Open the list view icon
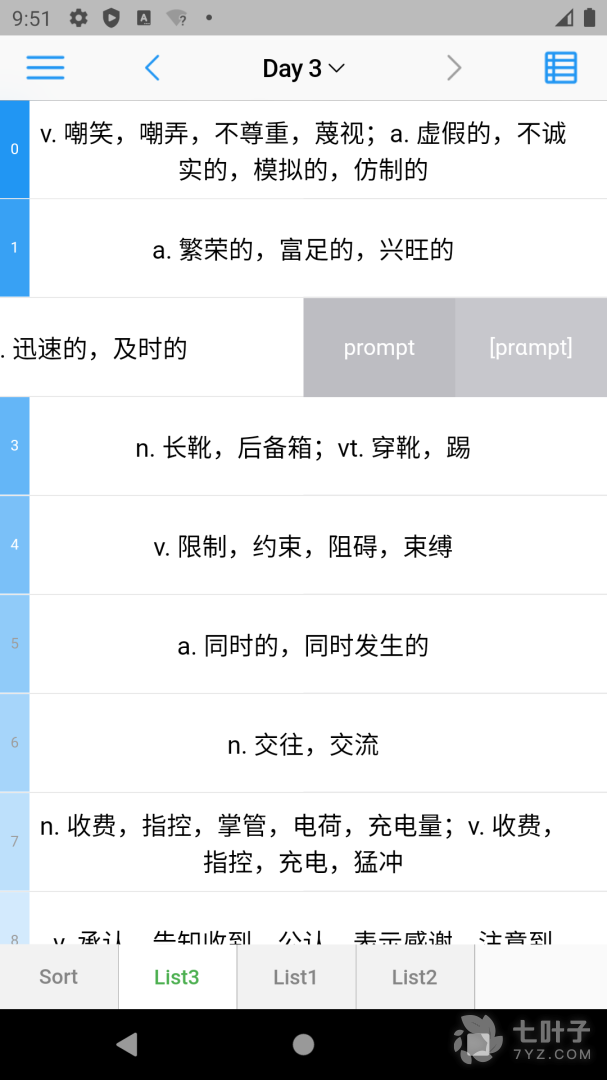This screenshot has width=607, height=1080. click(x=560, y=67)
